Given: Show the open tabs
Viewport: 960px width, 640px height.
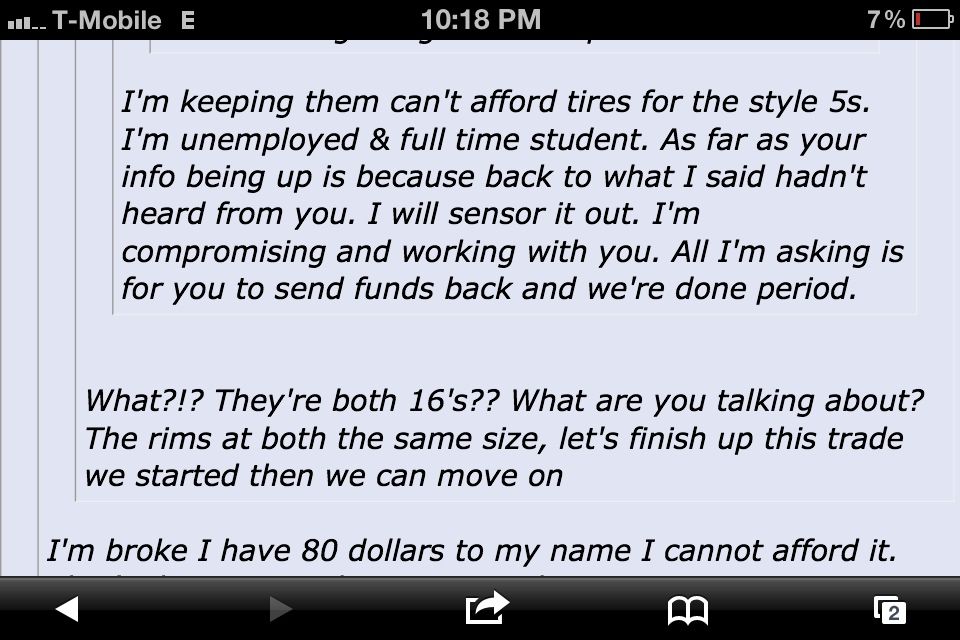Looking at the screenshot, I should tap(889, 609).
